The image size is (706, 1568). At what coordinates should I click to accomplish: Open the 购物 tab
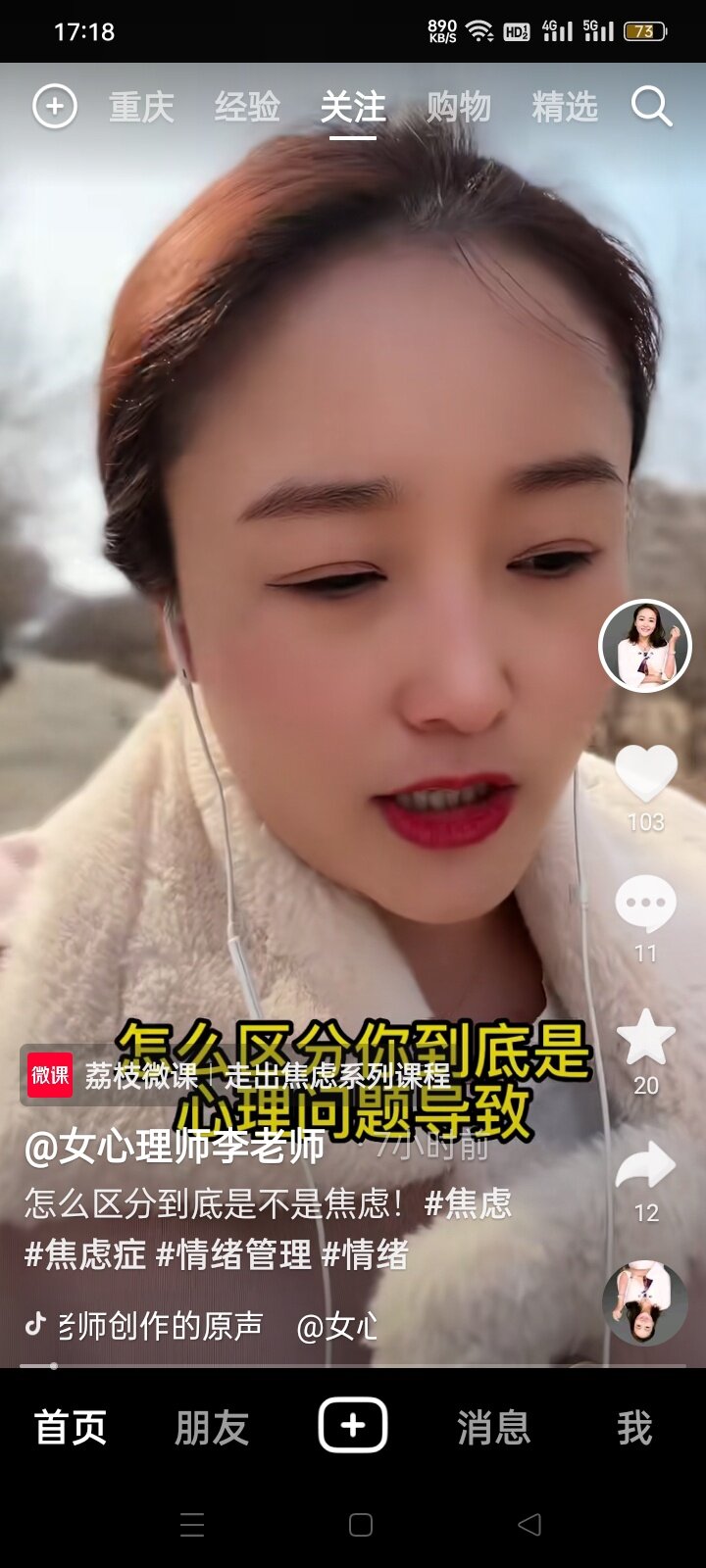coord(459,107)
